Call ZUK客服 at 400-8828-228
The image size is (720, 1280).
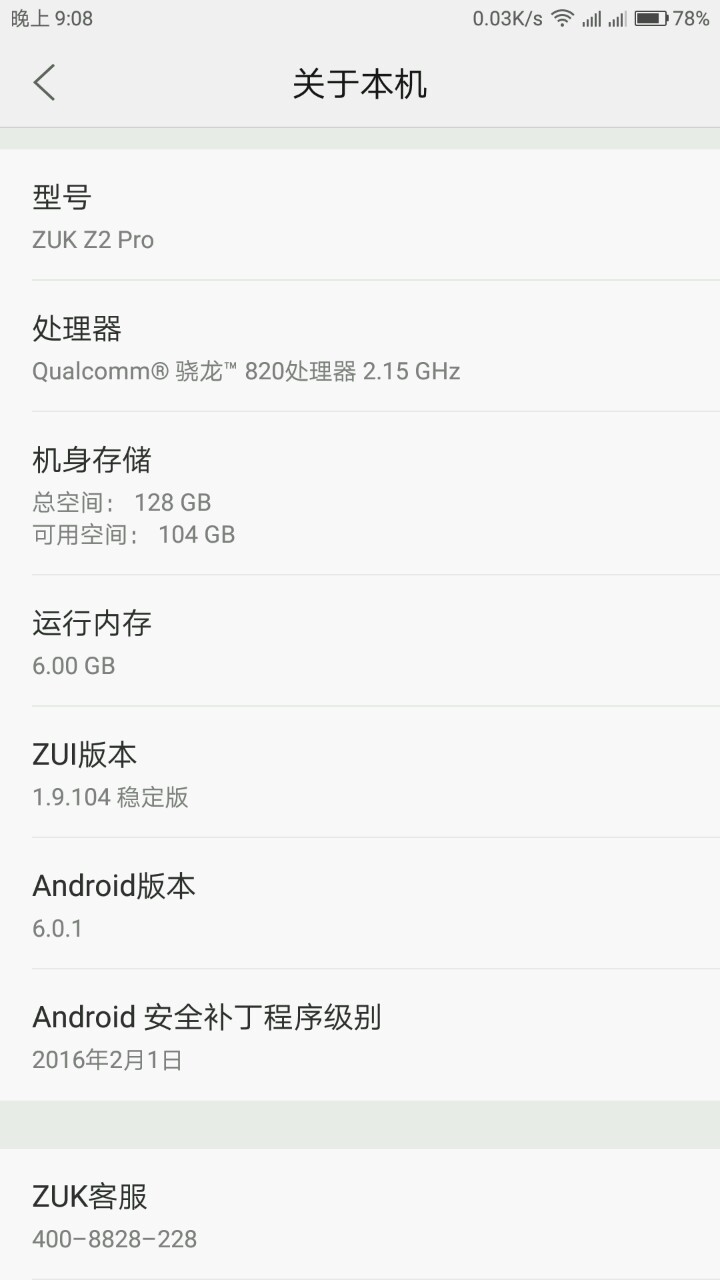[360, 1215]
